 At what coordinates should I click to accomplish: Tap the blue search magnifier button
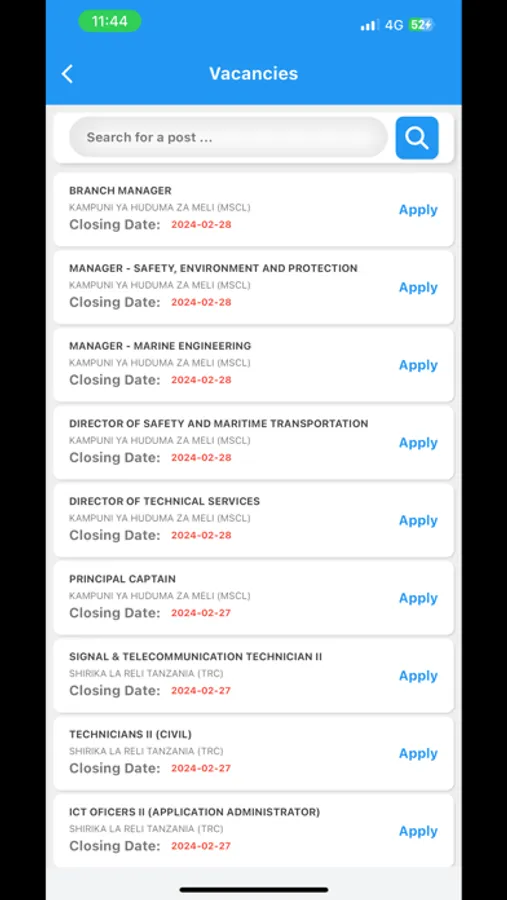coord(417,138)
